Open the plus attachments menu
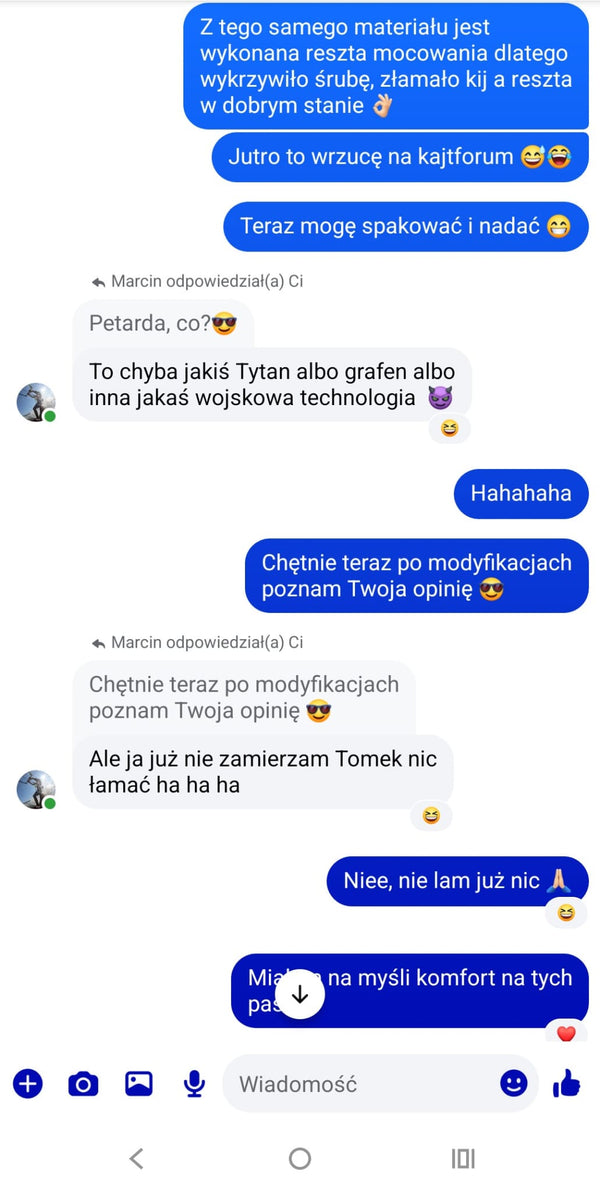600x1192 pixels. 28,1083
